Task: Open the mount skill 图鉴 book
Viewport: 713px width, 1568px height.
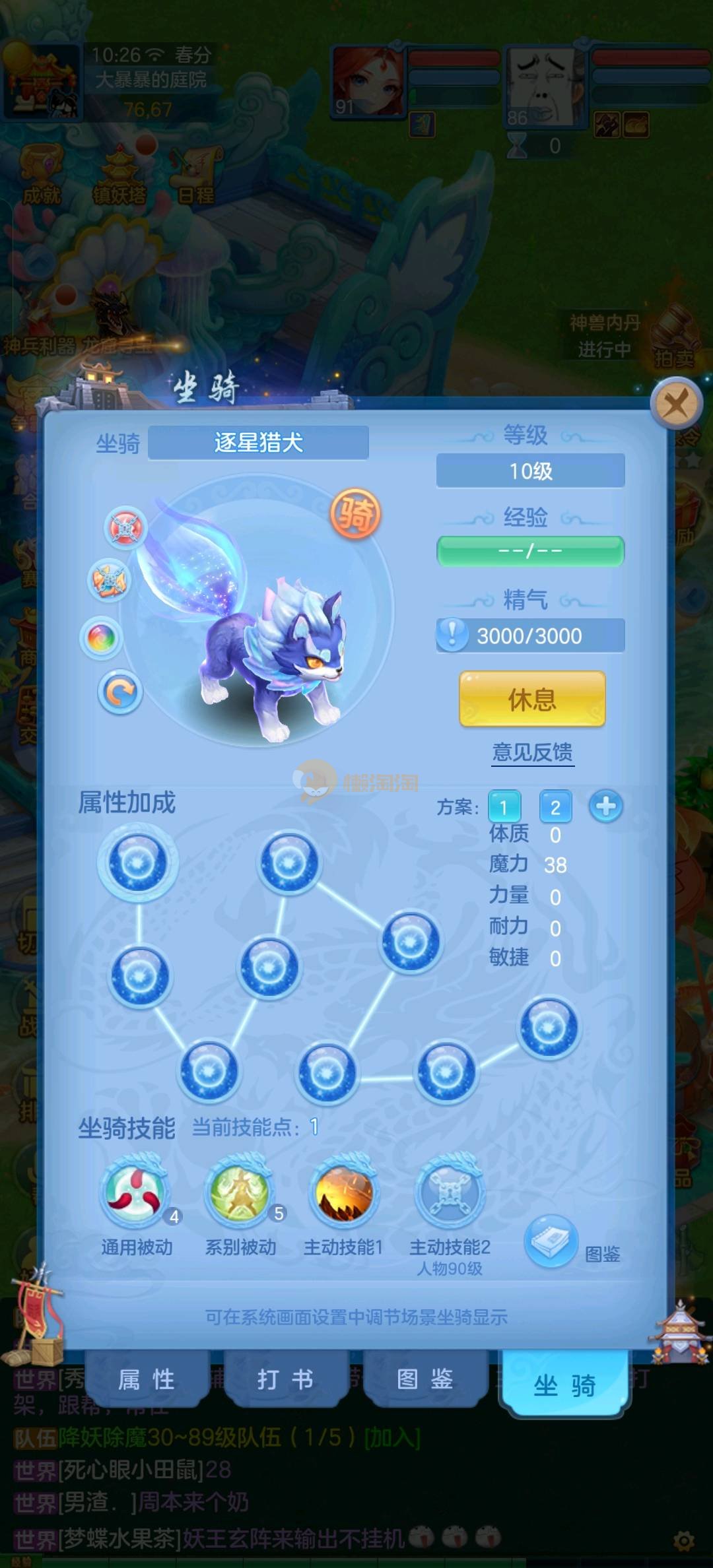Action: (552, 1242)
